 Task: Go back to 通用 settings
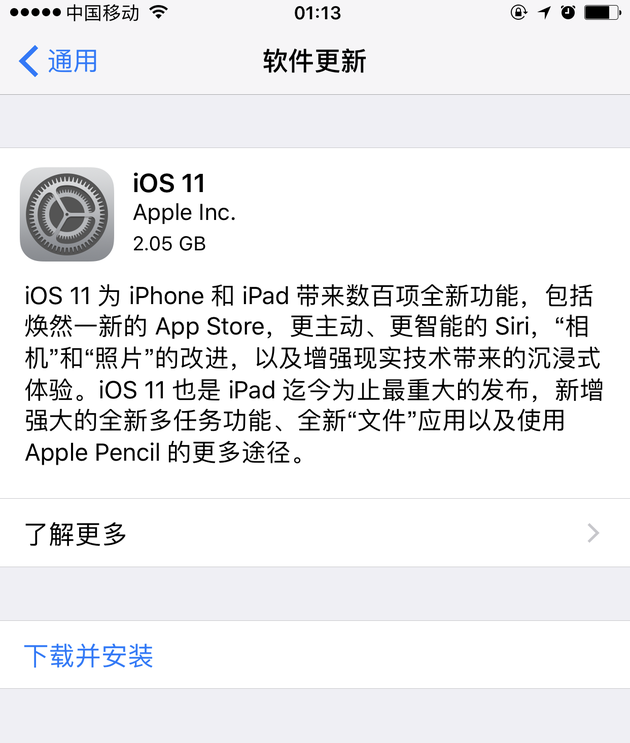click(x=58, y=61)
